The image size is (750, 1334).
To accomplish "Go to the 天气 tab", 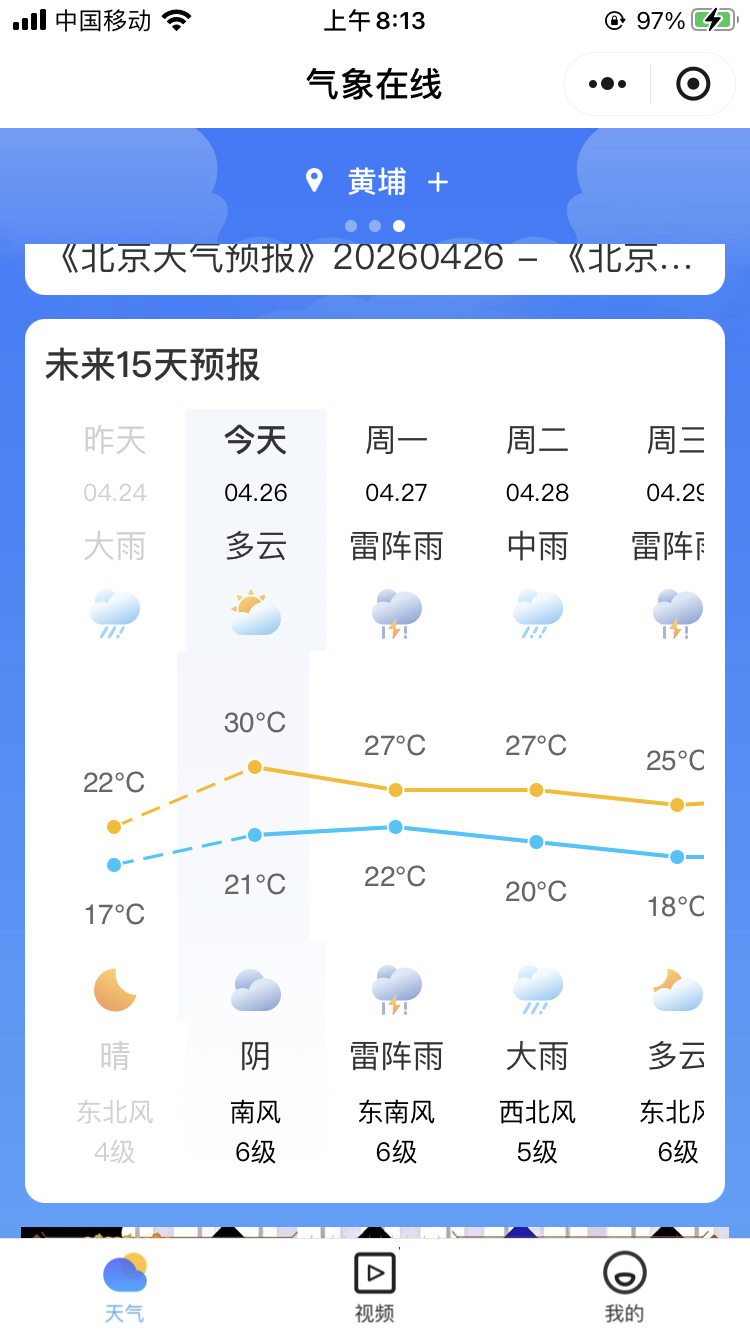I will pyautogui.click(x=125, y=1287).
